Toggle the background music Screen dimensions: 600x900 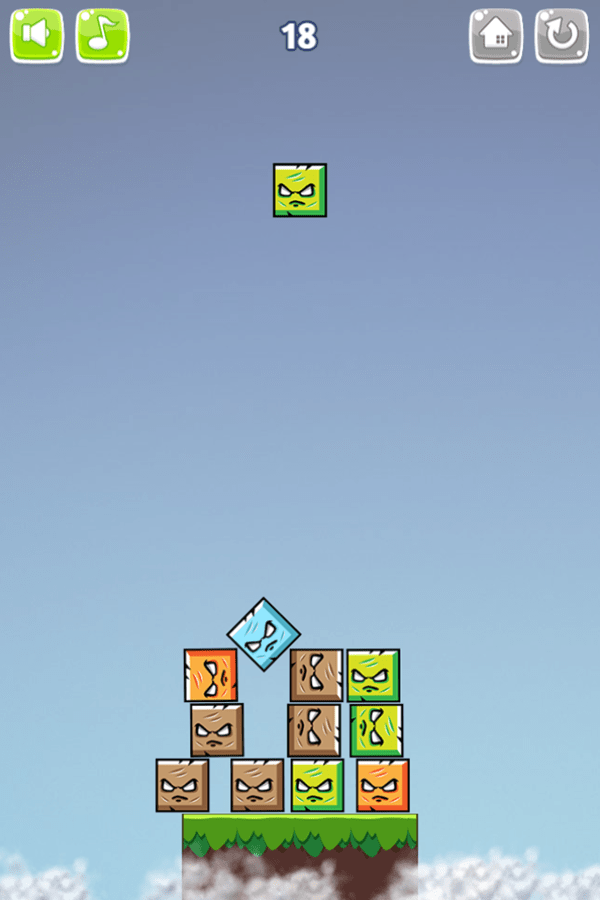pyautogui.click(x=102, y=36)
